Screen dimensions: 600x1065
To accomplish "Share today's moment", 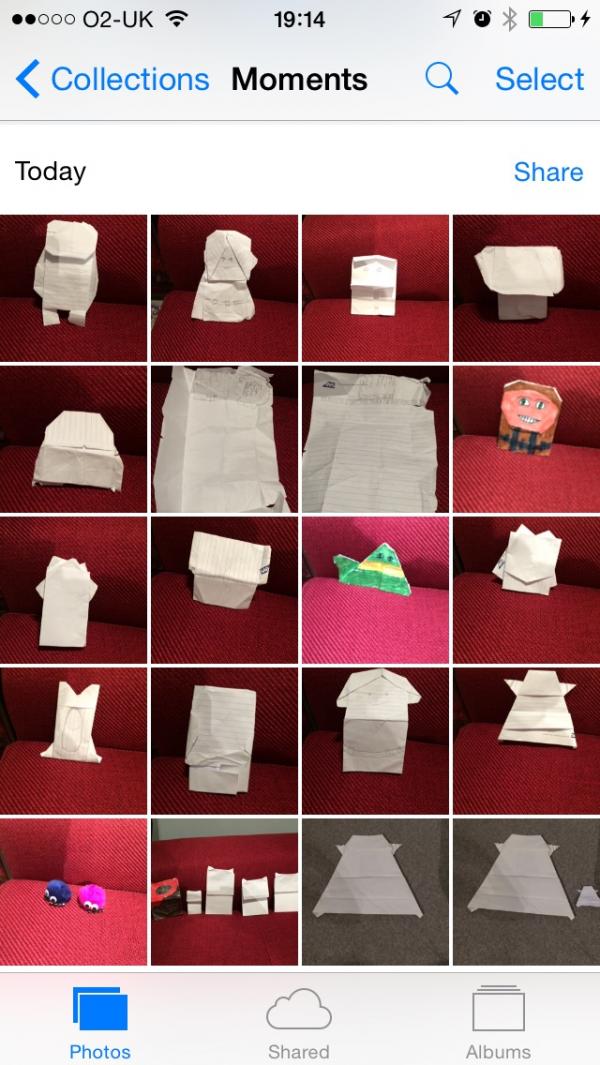I will click(548, 172).
